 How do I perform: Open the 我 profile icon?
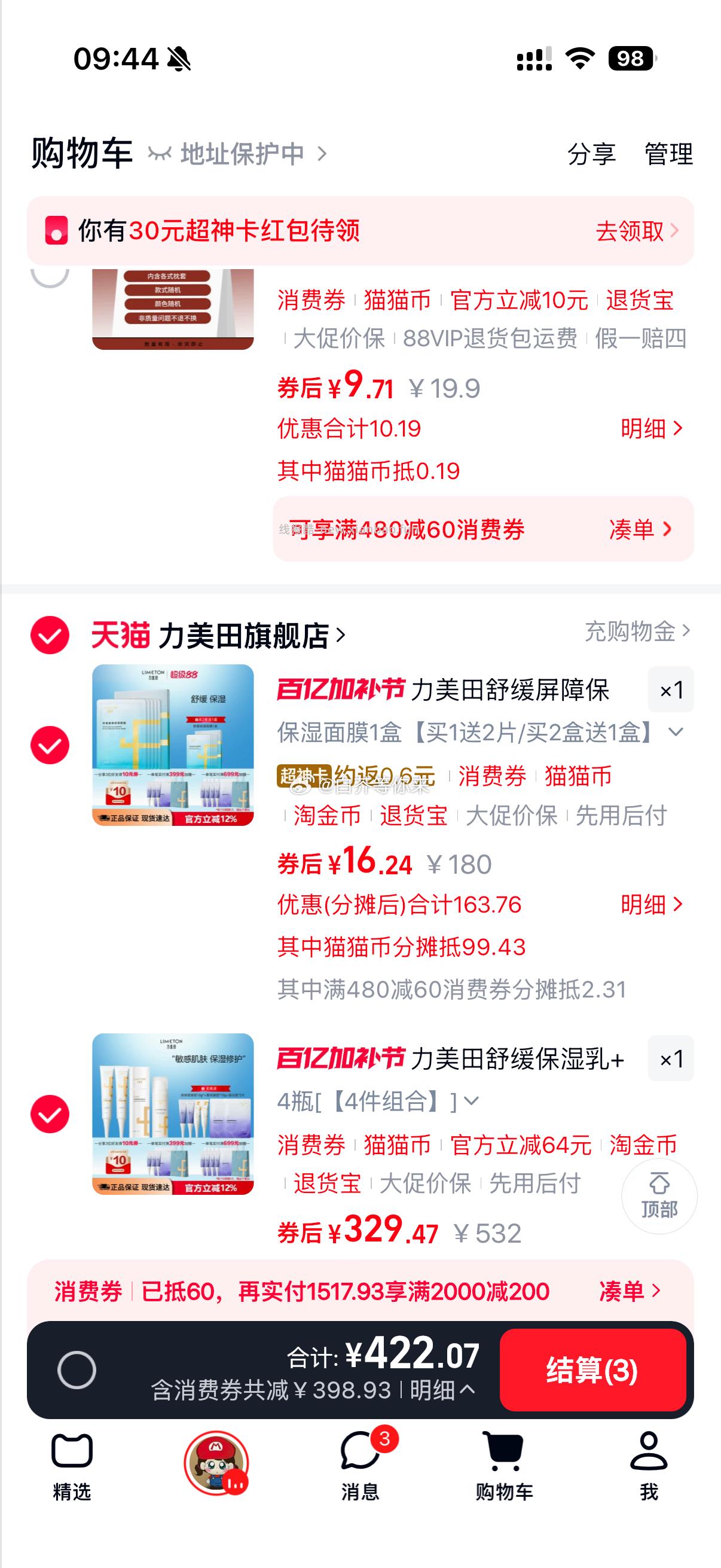click(x=647, y=1454)
